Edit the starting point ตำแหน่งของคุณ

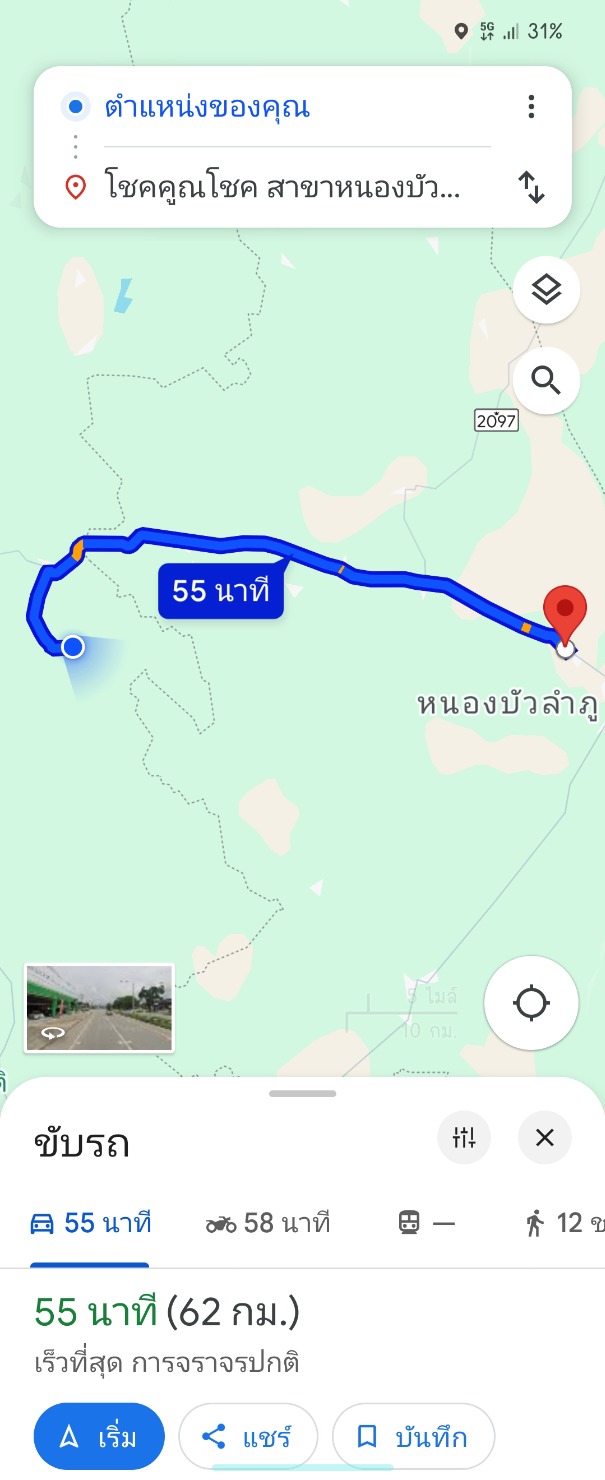(x=207, y=107)
